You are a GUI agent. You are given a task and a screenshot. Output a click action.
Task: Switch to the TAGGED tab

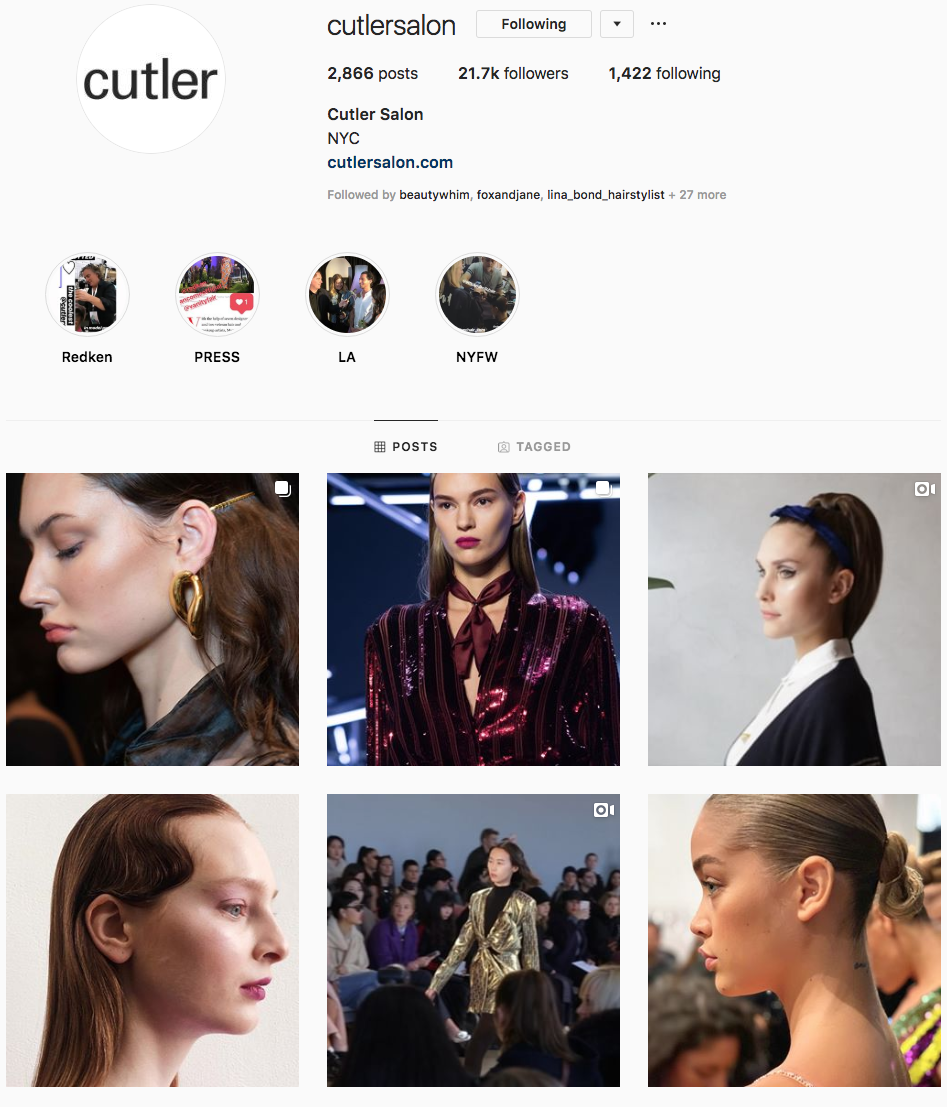534,447
